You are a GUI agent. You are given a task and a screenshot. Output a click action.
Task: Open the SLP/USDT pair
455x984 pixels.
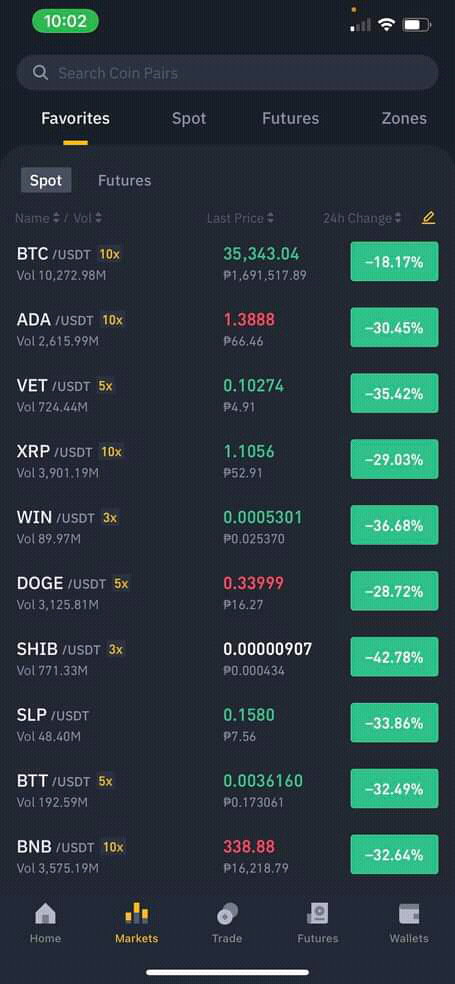(227, 723)
